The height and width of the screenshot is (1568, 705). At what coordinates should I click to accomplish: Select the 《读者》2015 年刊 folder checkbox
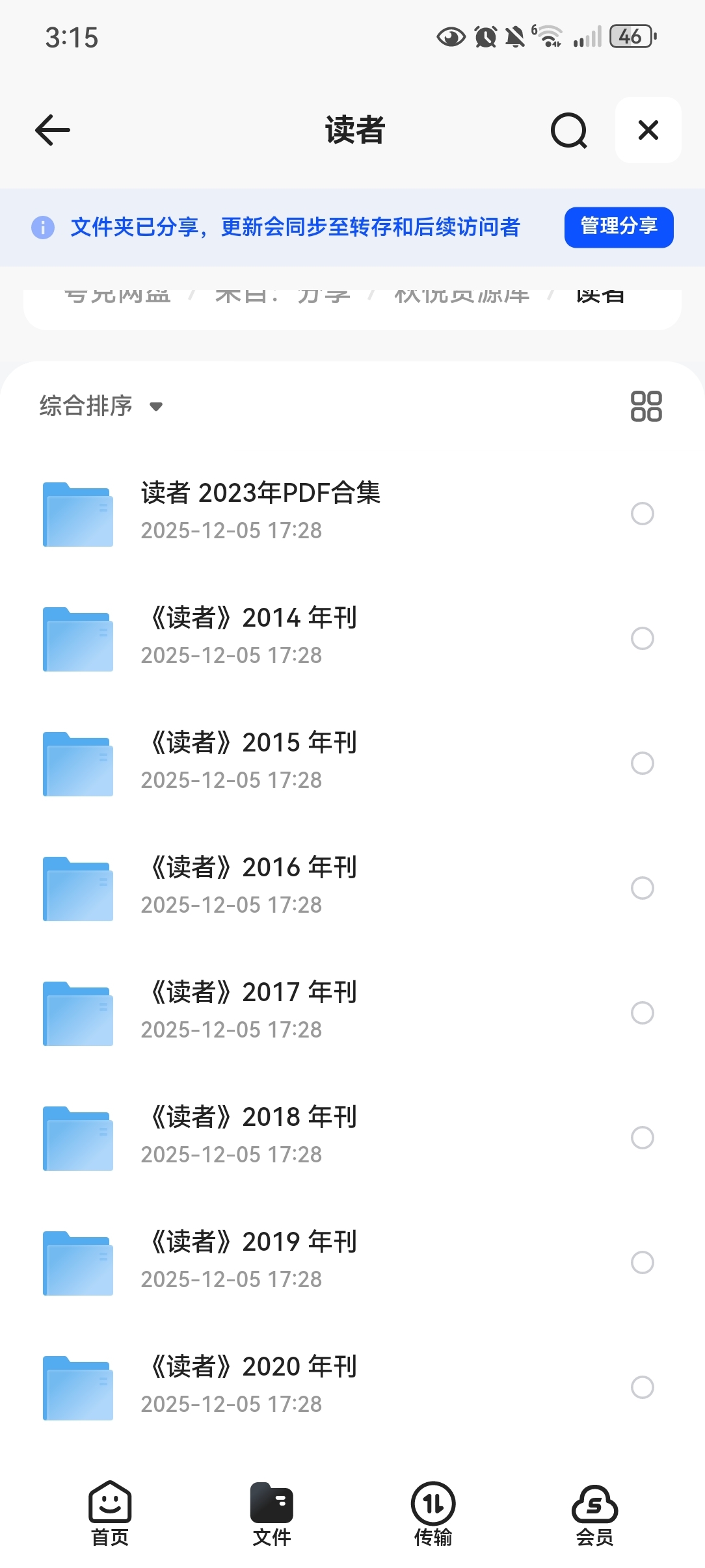point(643,763)
